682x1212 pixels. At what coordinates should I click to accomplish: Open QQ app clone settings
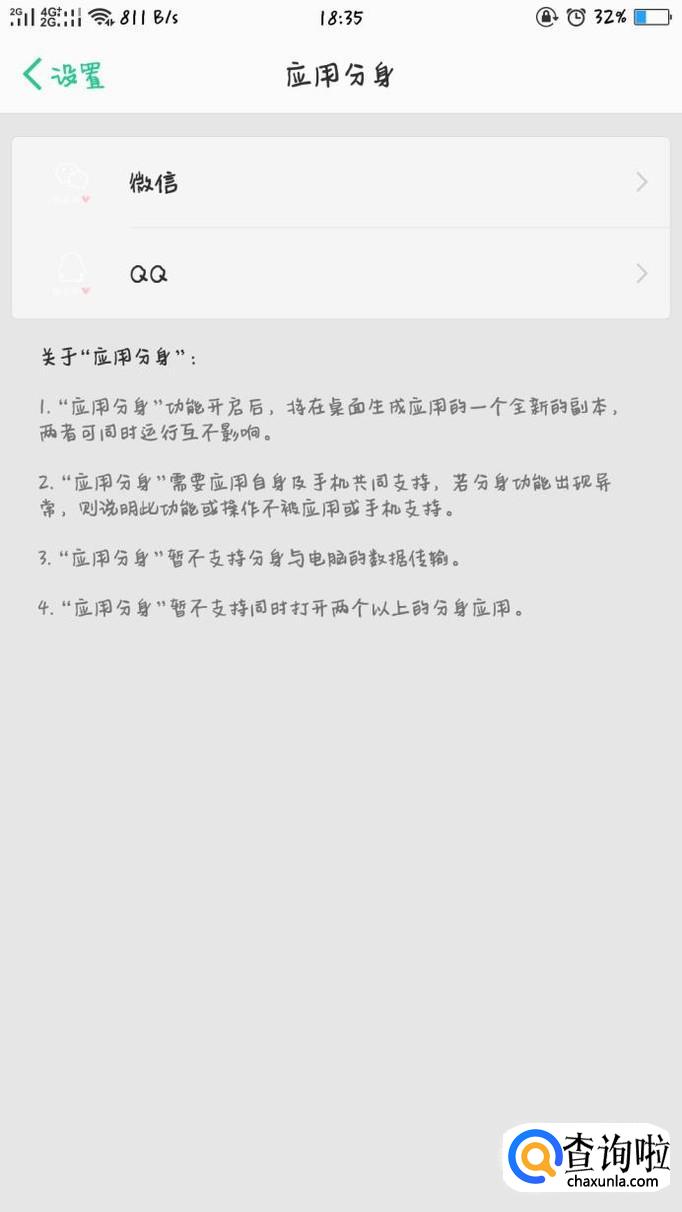(x=340, y=273)
